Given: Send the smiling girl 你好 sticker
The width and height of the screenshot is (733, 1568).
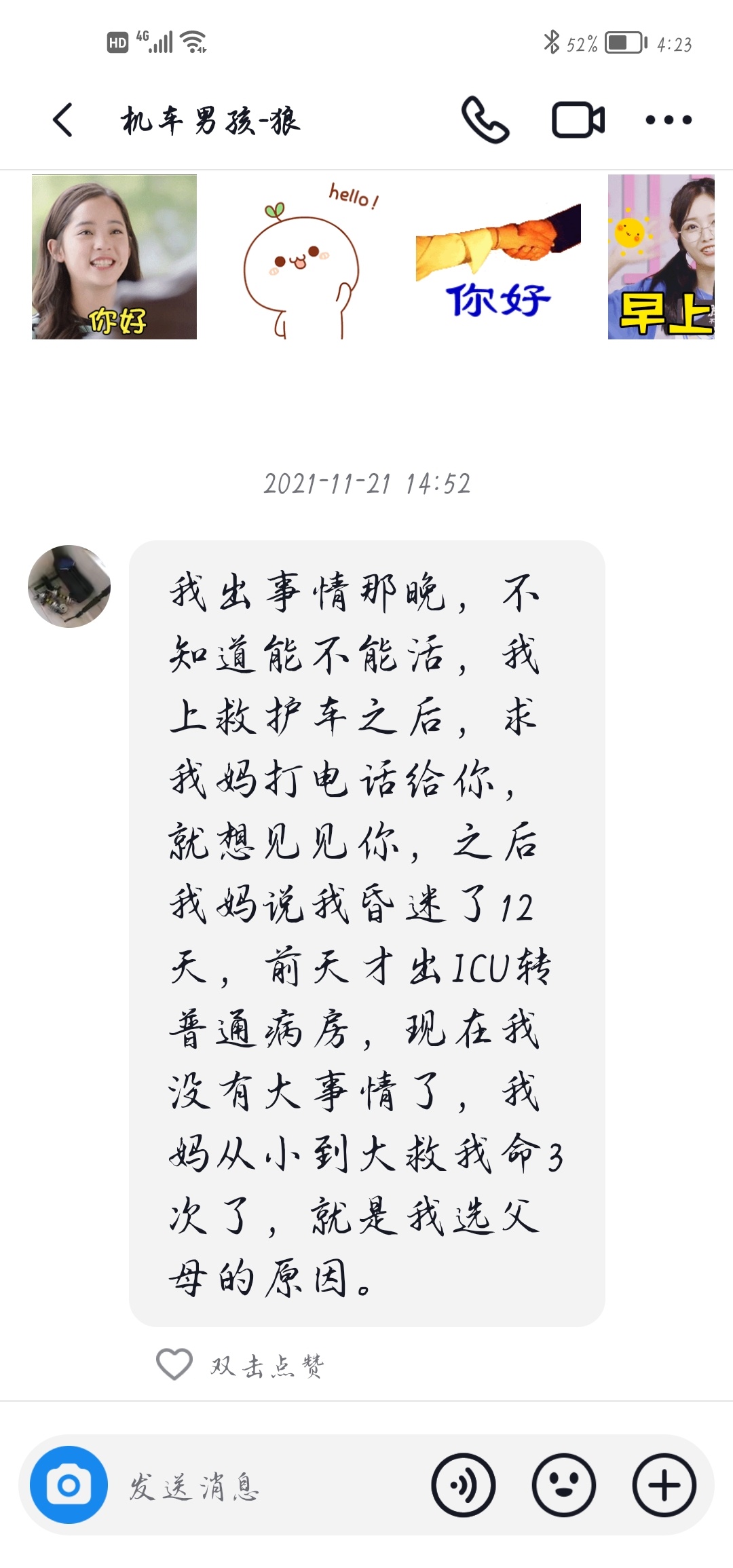Looking at the screenshot, I should (114, 257).
